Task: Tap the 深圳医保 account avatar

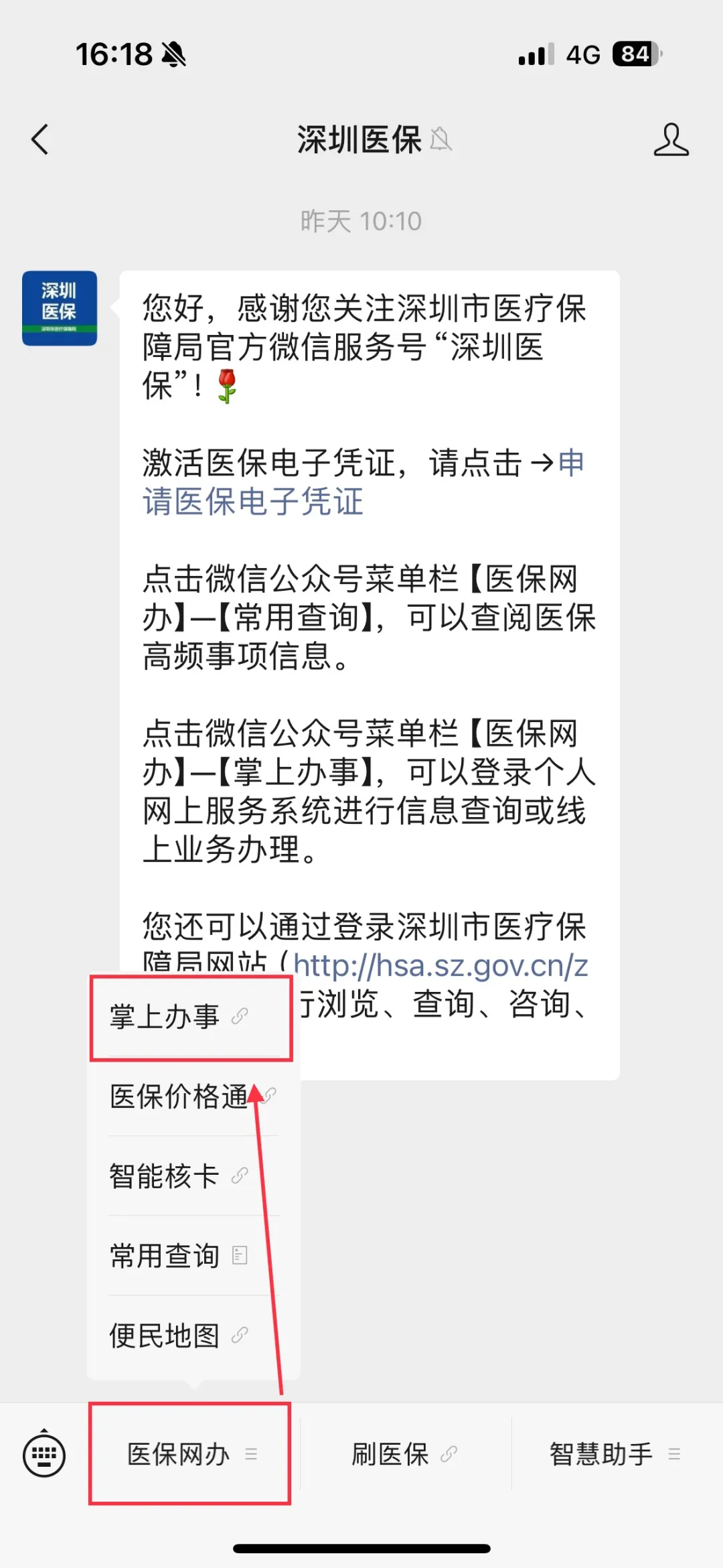Action: (60, 308)
